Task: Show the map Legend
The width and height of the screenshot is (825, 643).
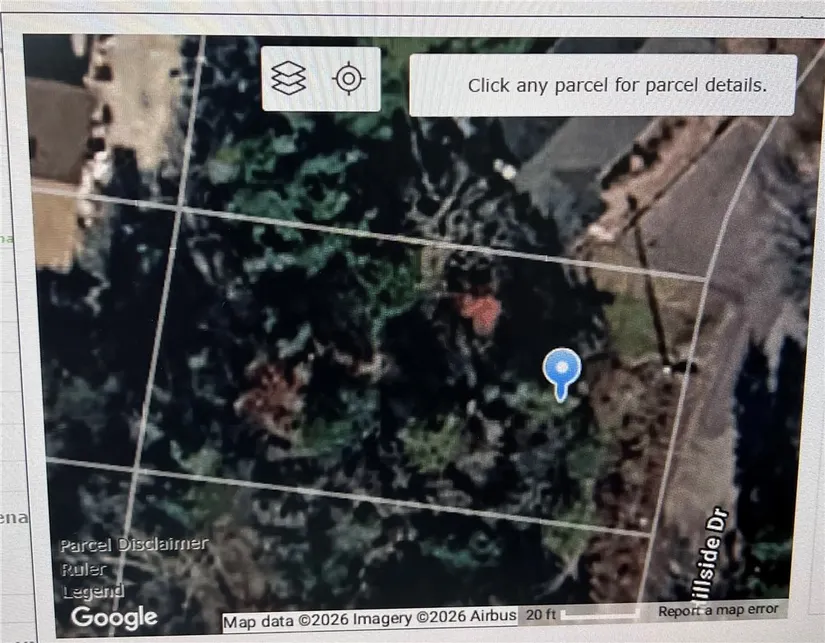Action: [92, 591]
